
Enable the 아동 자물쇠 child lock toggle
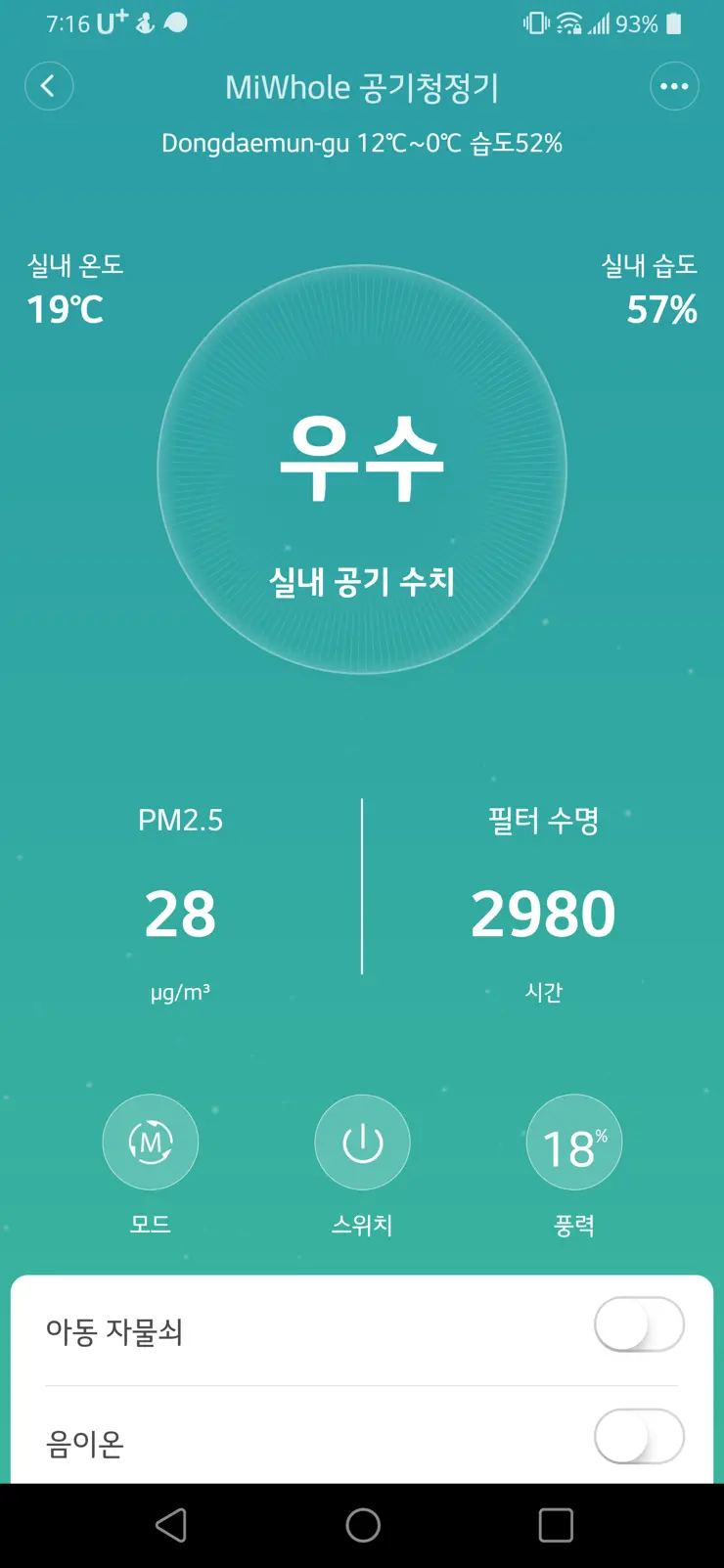(x=640, y=1325)
